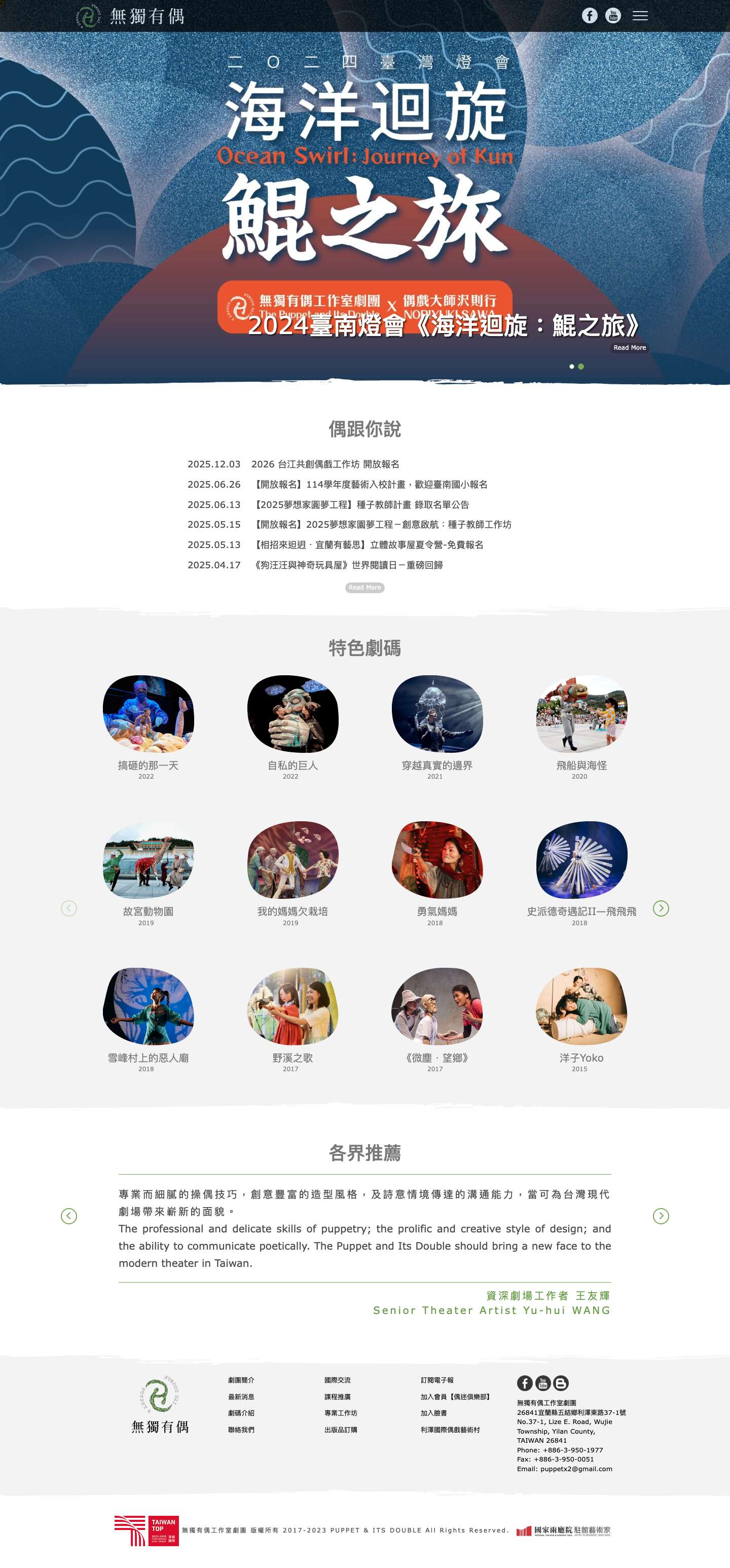
Task: Open the YouTube icon in the header
Action: coord(613,16)
